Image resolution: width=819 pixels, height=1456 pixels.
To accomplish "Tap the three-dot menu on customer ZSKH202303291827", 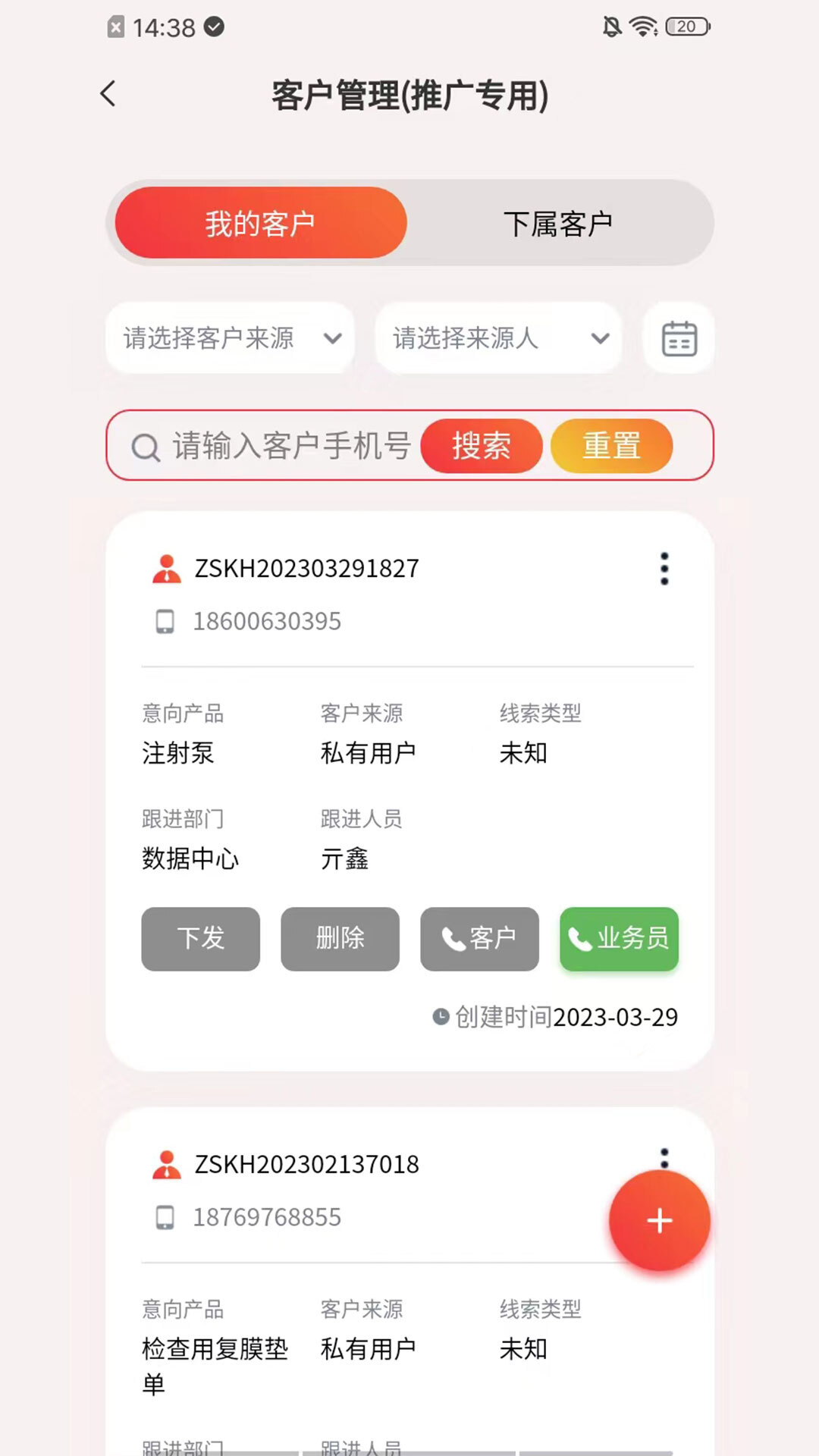I will coord(665,568).
